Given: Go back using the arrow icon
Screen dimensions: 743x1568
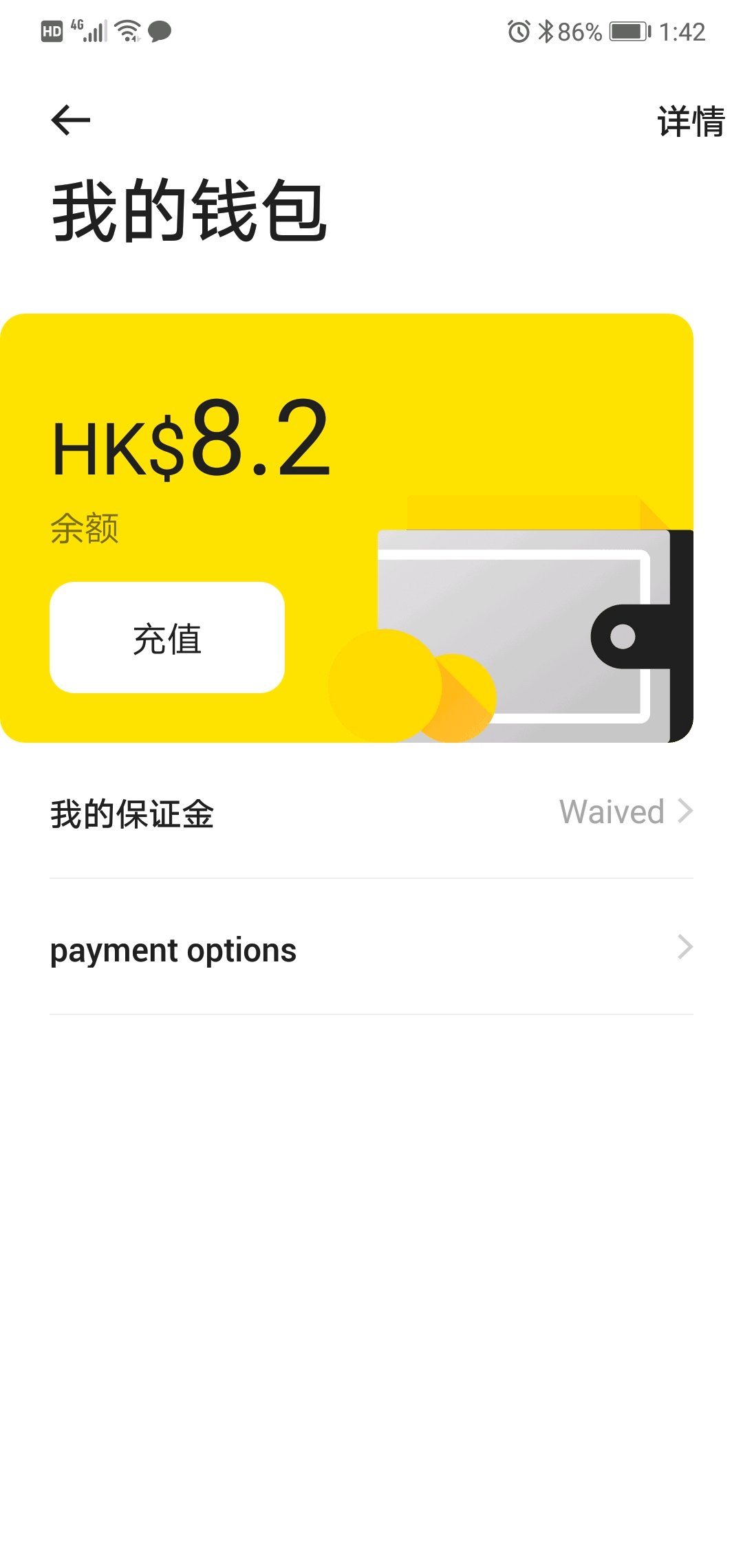Looking at the screenshot, I should pyautogui.click(x=71, y=120).
